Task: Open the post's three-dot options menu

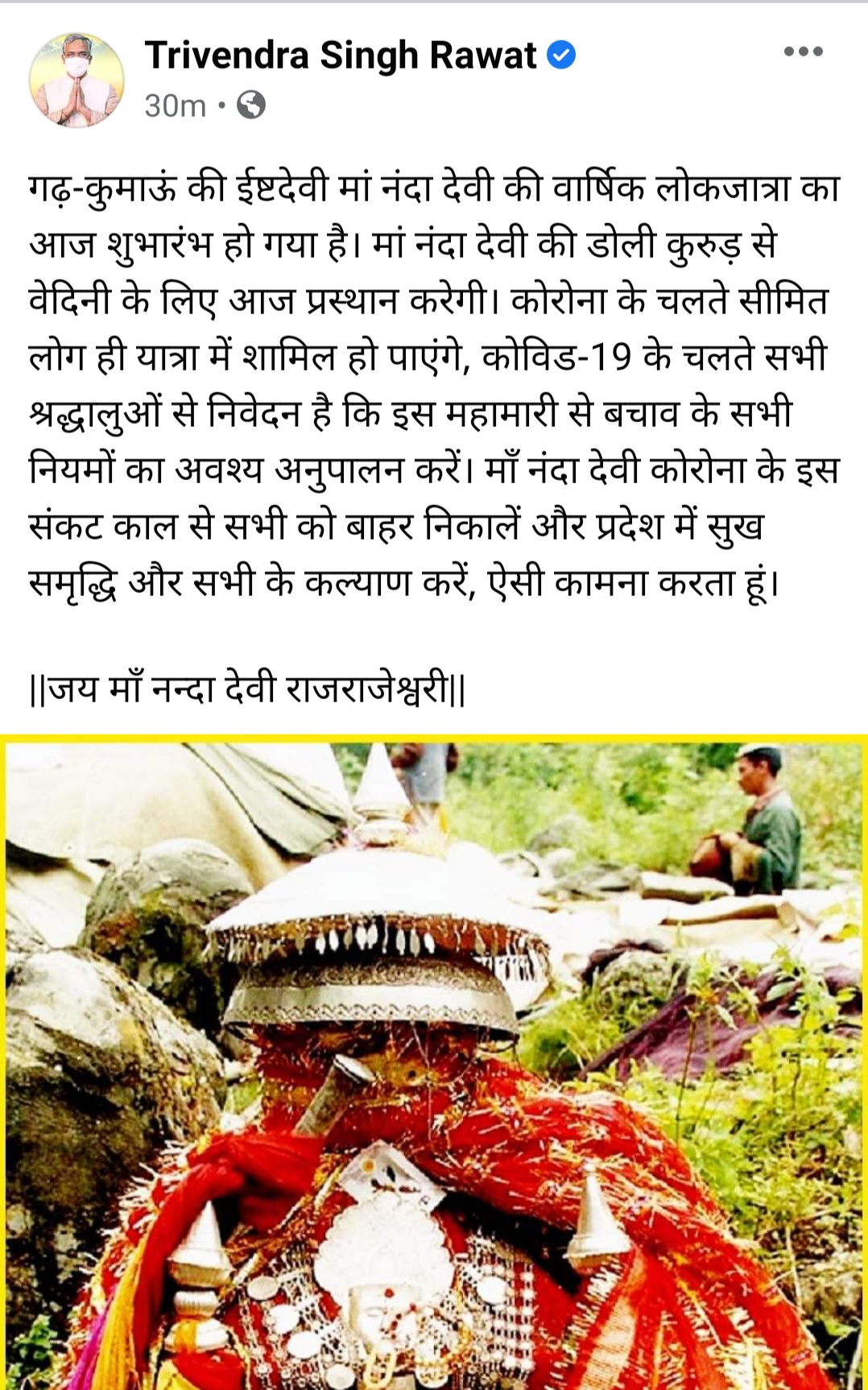Action: (803, 52)
